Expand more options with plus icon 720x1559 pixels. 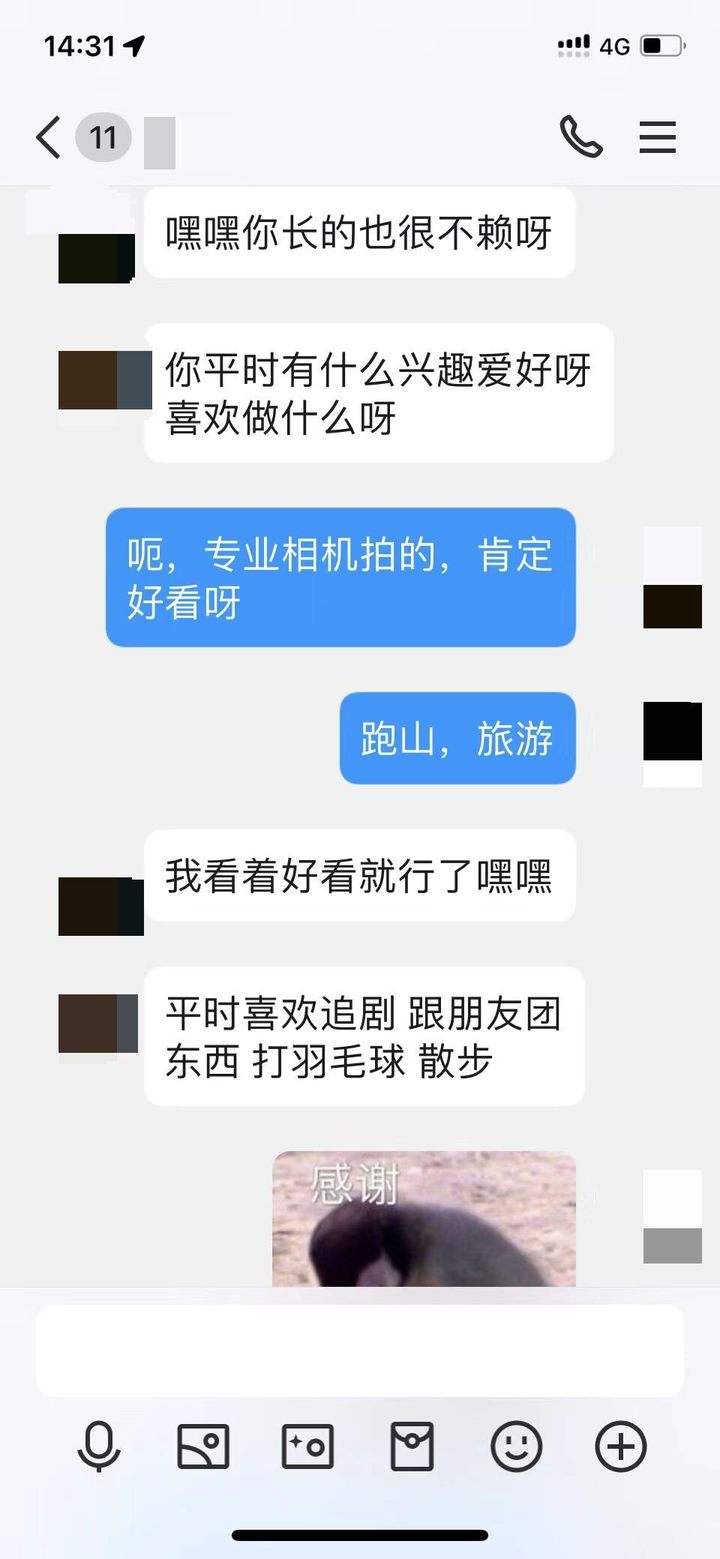pyautogui.click(x=621, y=1446)
